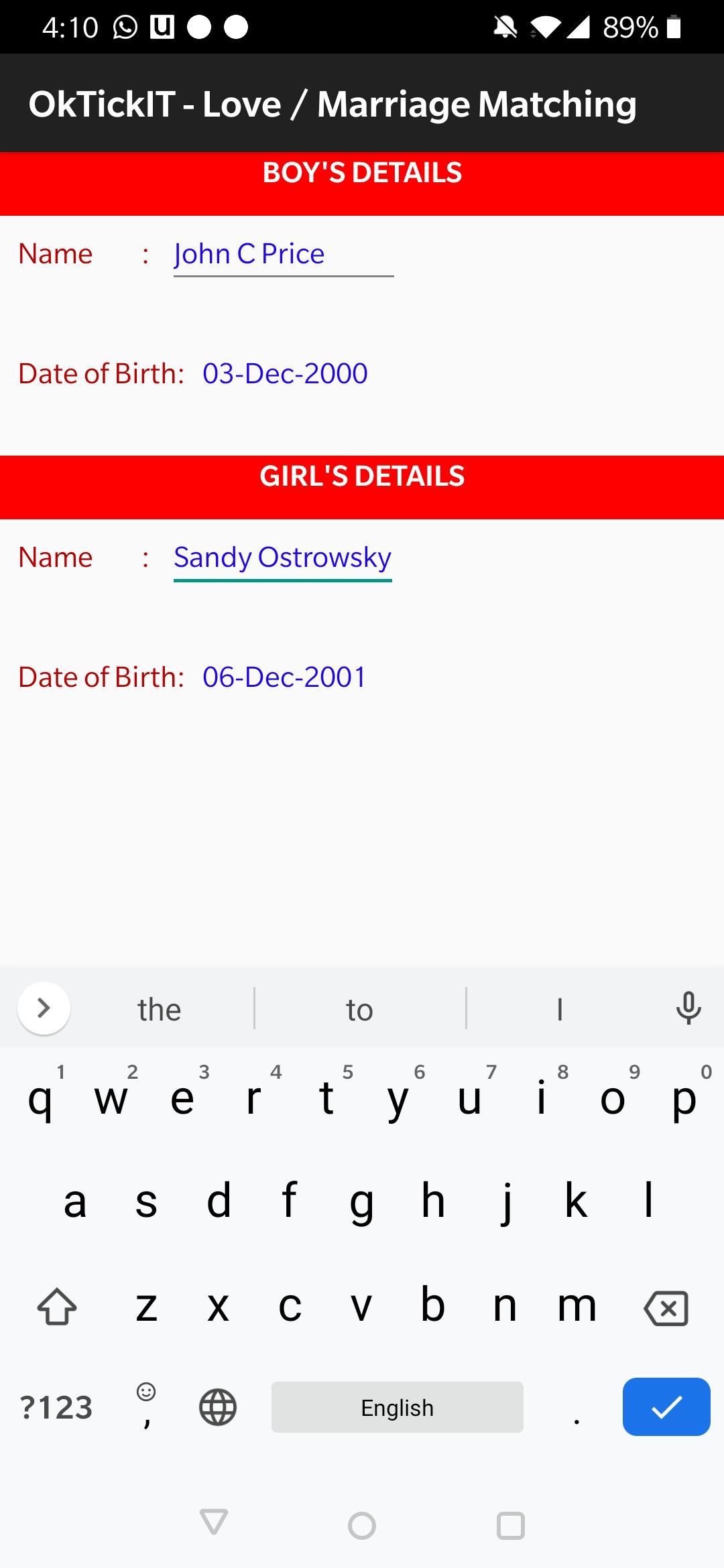Change boy's date of birth 03-Dec-2000
Screen dimensions: 724x1568
pos(285,374)
